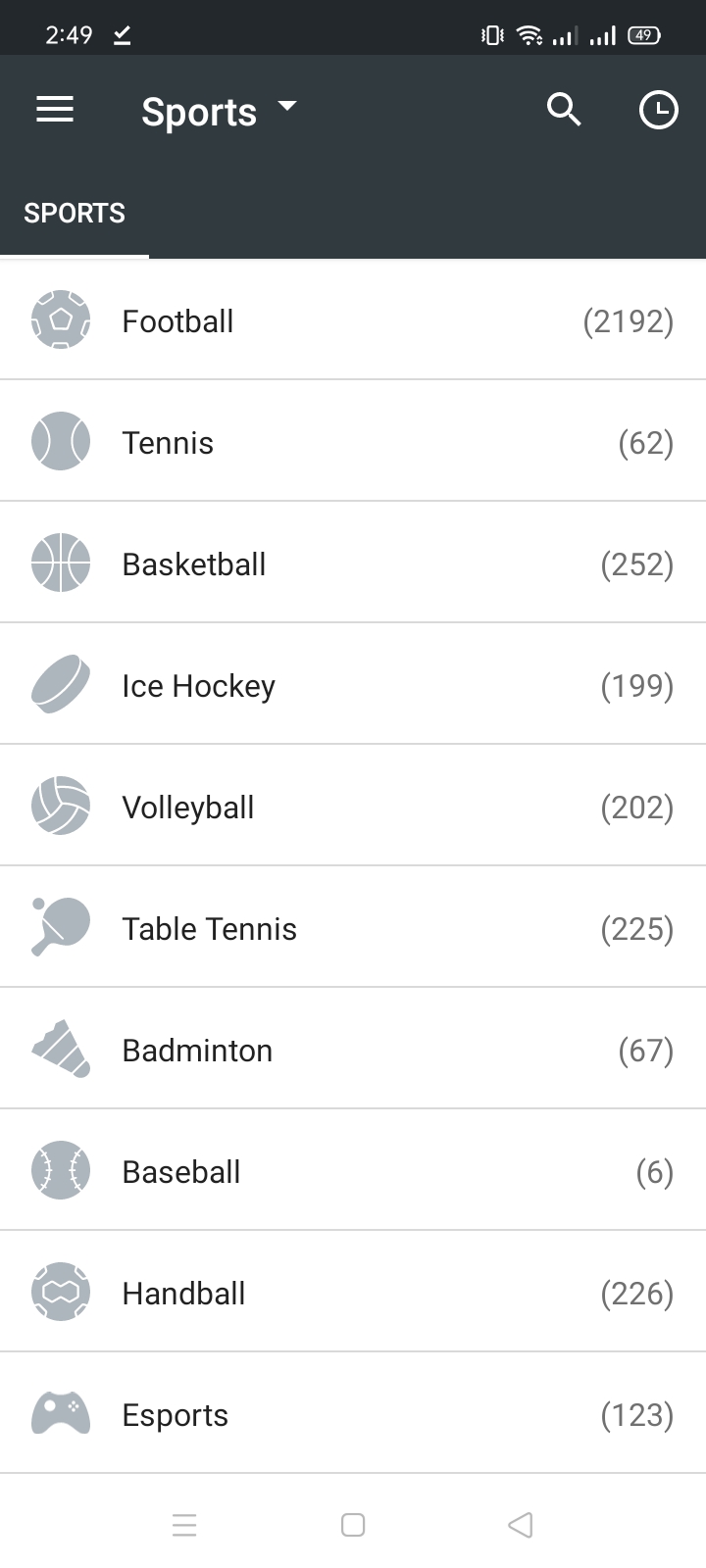The width and height of the screenshot is (706, 1568).
Task: Tap the clock icon in the app bar
Action: click(658, 110)
